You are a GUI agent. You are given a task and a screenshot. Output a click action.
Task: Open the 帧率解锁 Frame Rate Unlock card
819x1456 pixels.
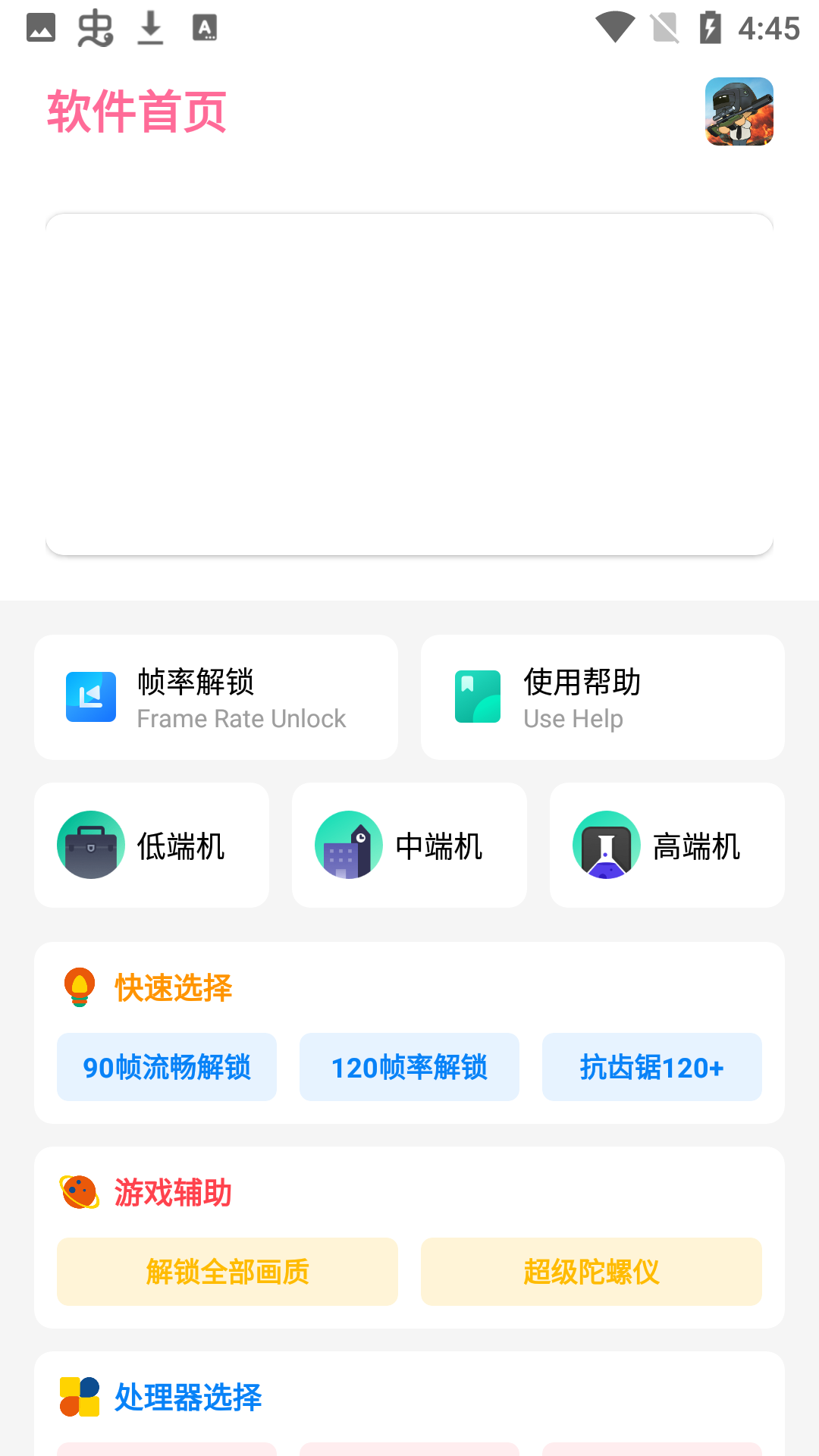tap(216, 697)
